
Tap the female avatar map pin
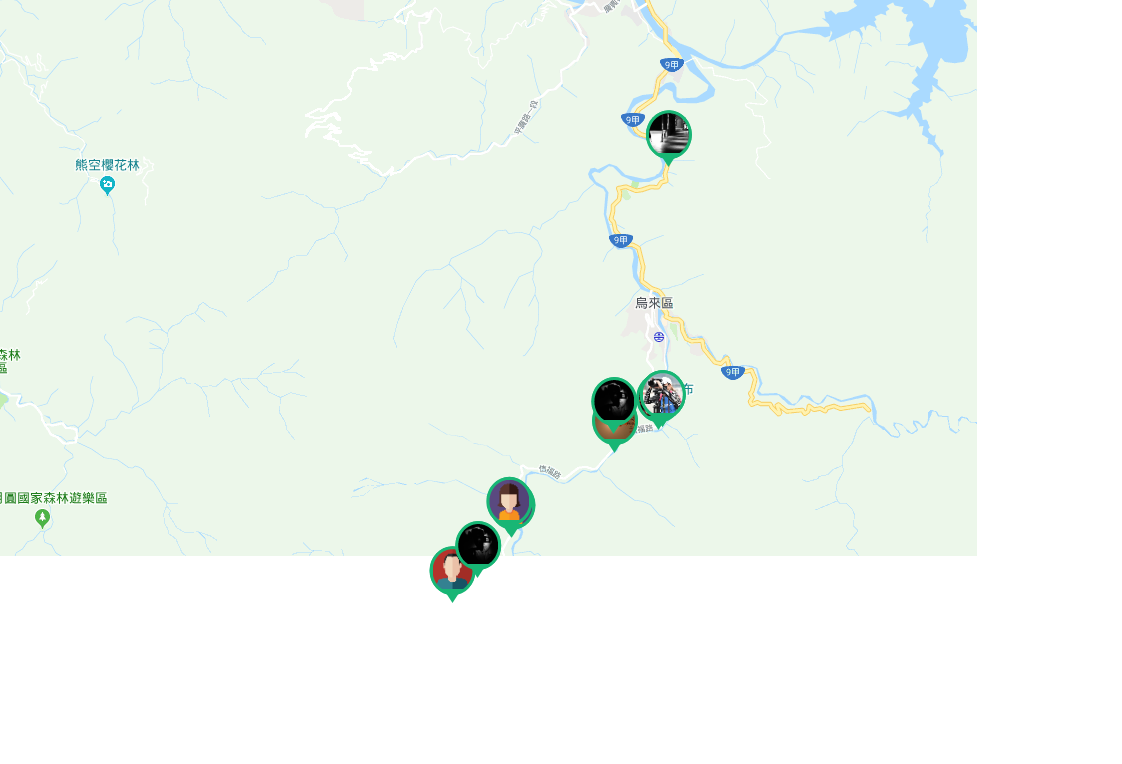point(511,502)
